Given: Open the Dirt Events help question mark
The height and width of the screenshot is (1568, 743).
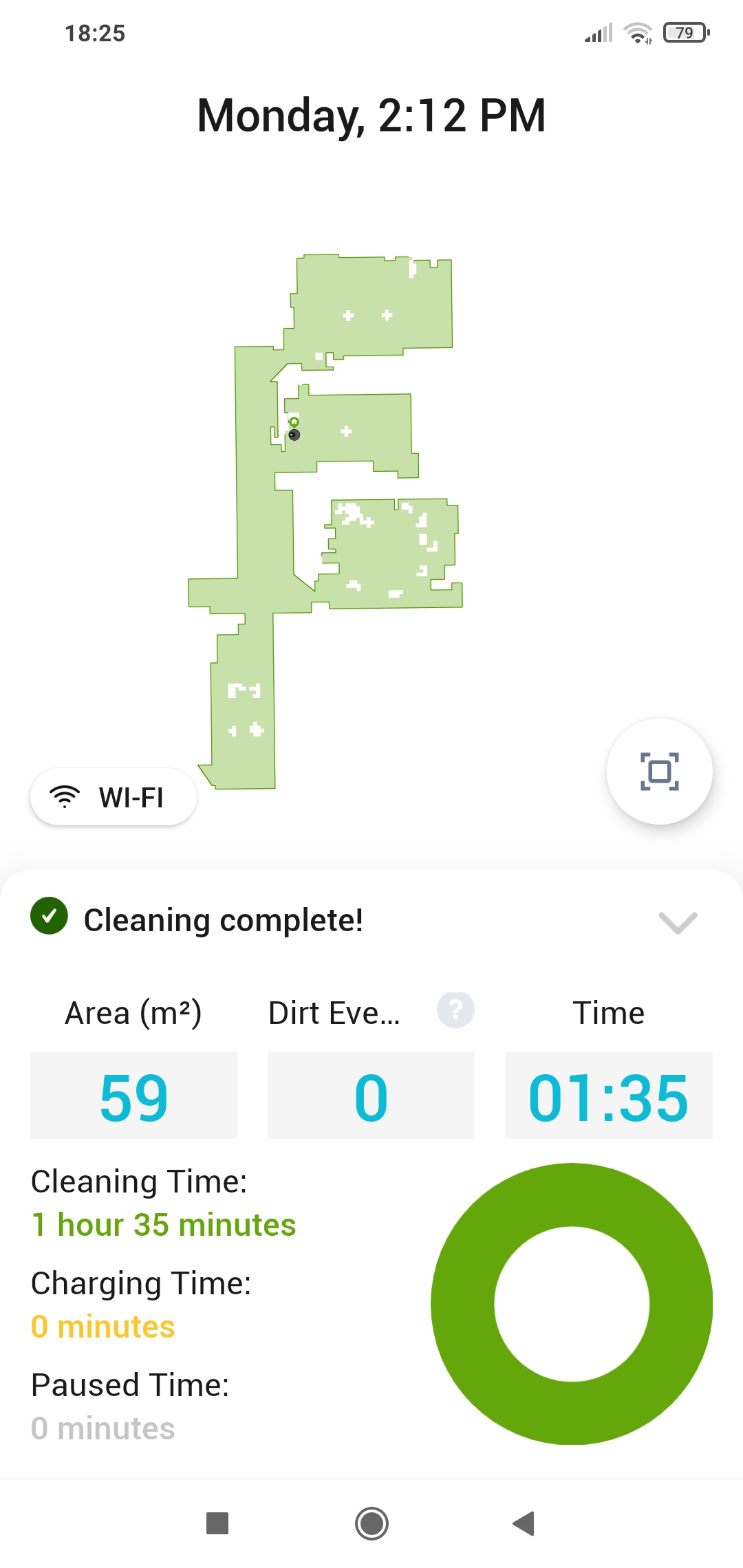Looking at the screenshot, I should point(455,1010).
